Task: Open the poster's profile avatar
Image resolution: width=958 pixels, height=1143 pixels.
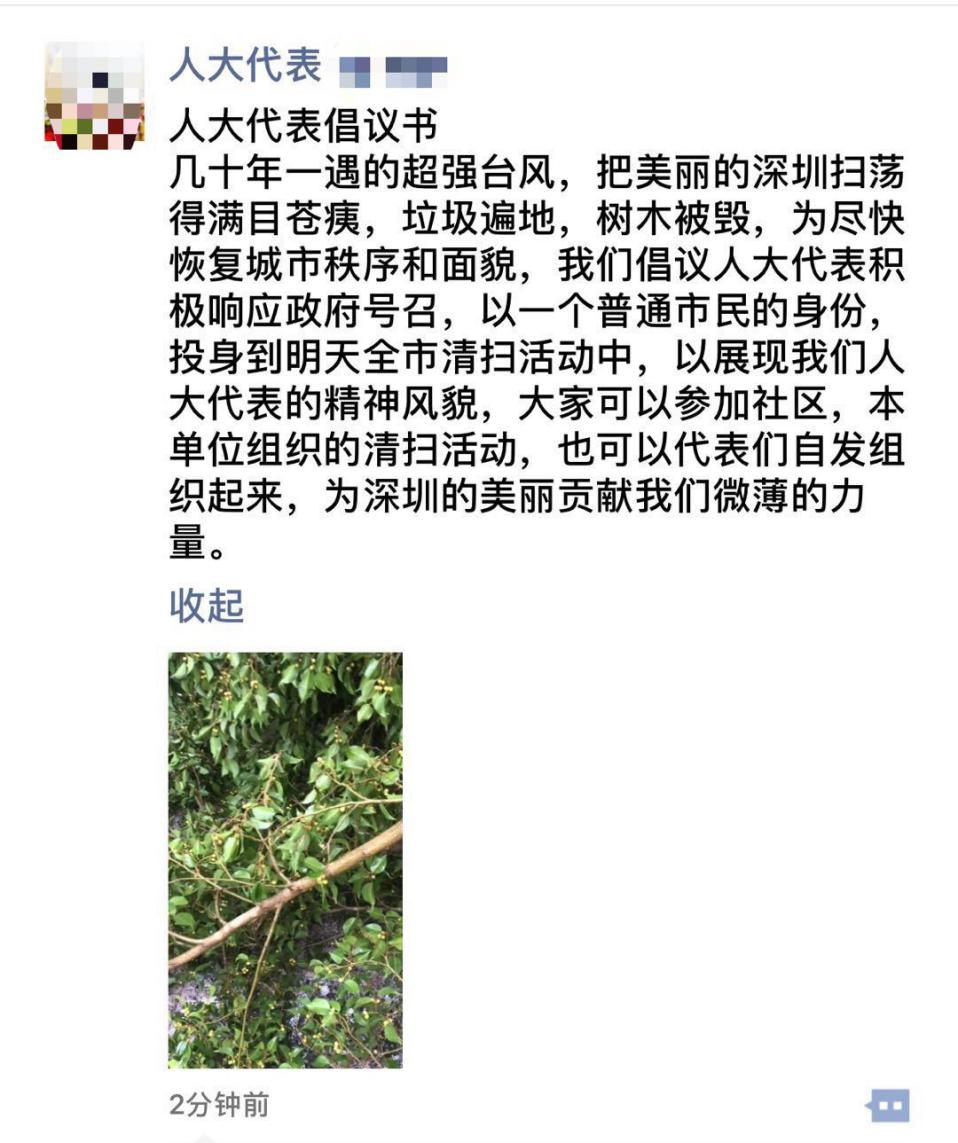Action: pyautogui.click(x=93, y=96)
